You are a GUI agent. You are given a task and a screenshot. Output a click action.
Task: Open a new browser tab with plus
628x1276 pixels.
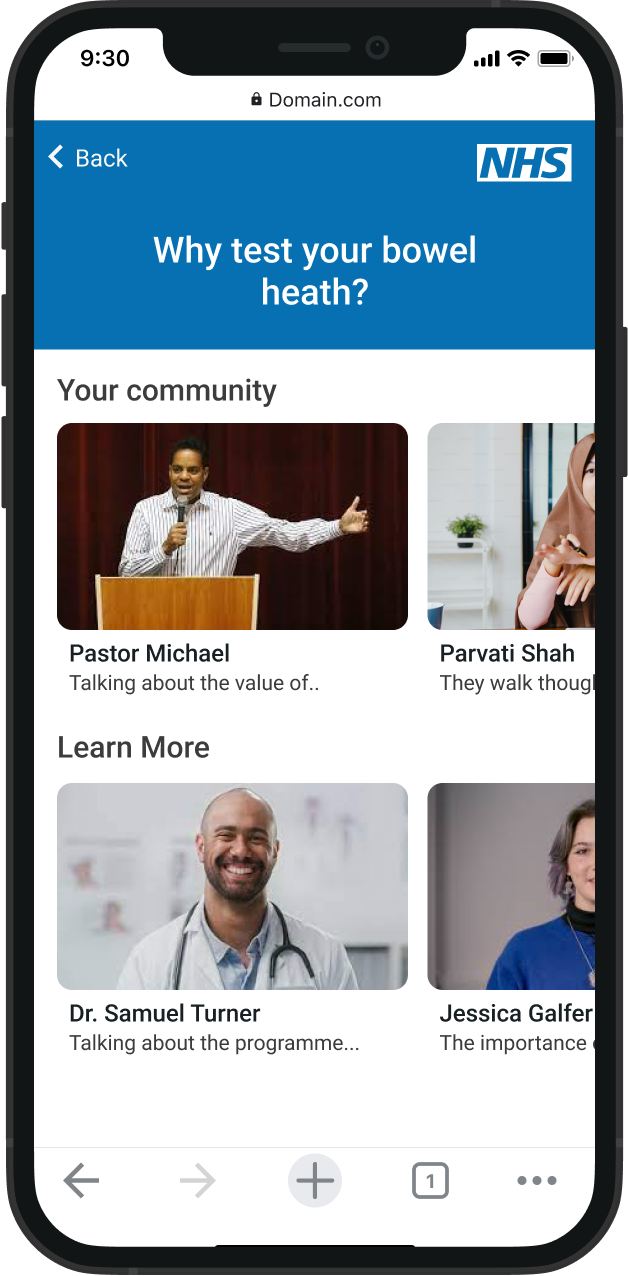315,1181
